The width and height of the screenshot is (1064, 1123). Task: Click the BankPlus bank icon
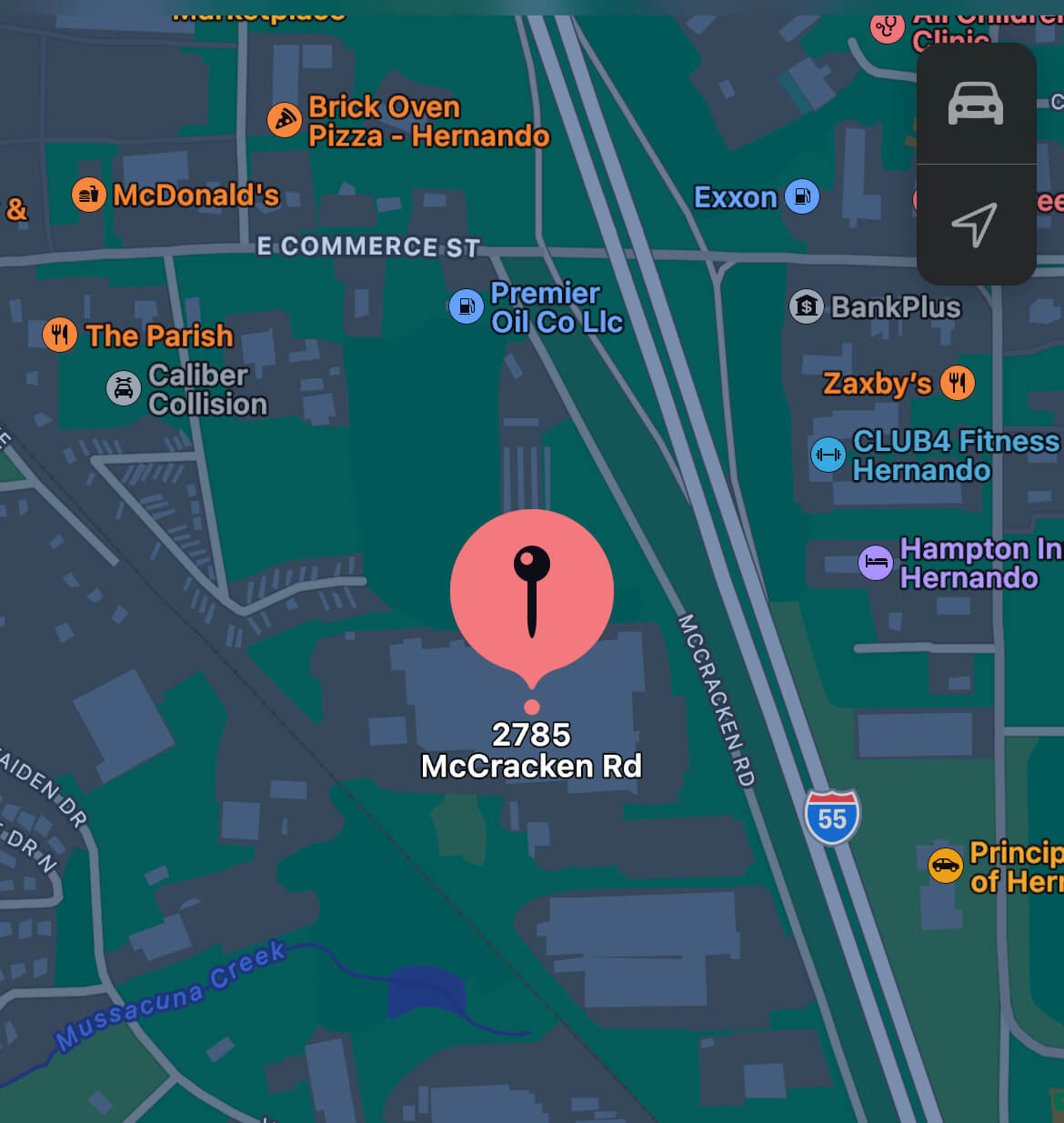click(806, 306)
